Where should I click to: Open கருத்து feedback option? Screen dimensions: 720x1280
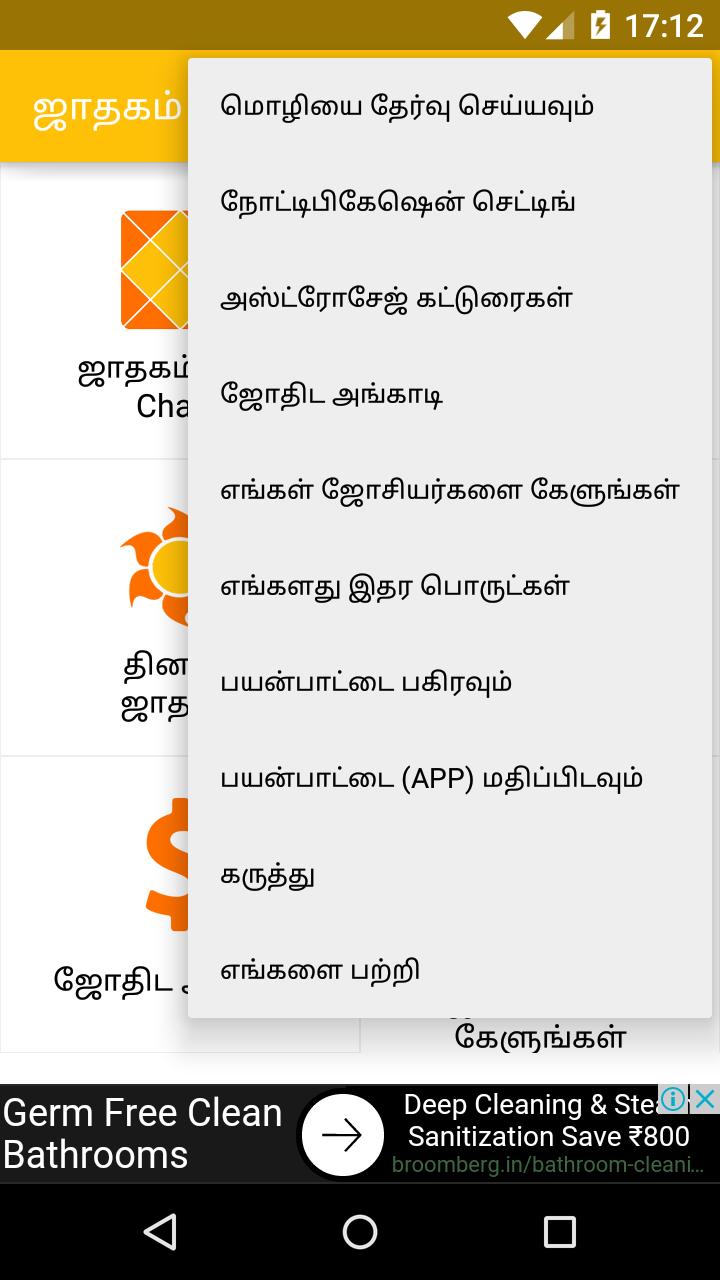pyautogui.click(x=268, y=874)
